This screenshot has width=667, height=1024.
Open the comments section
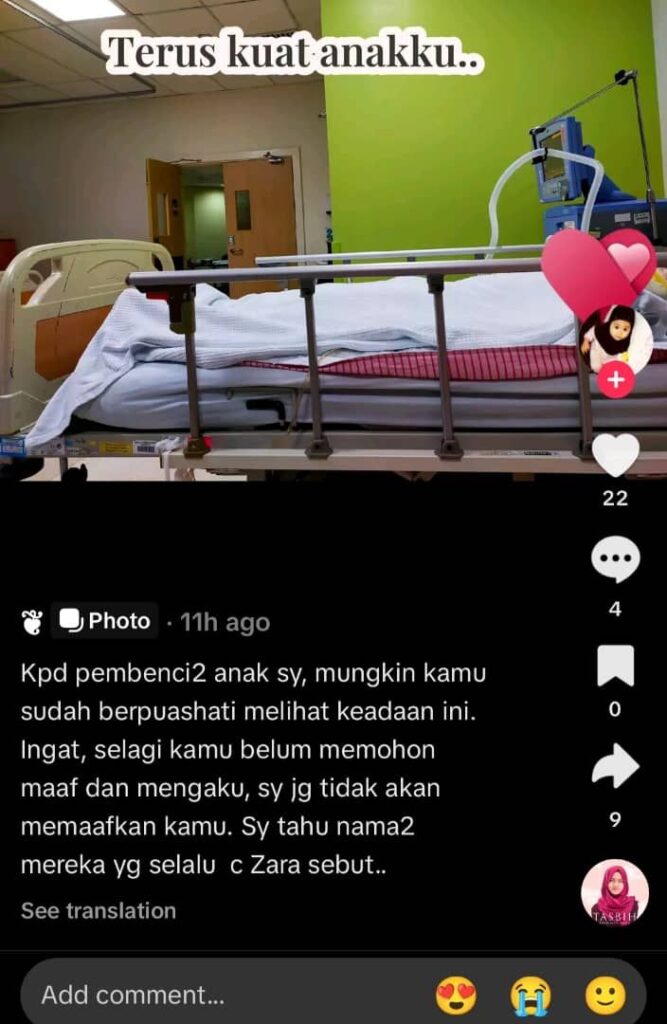615,560
